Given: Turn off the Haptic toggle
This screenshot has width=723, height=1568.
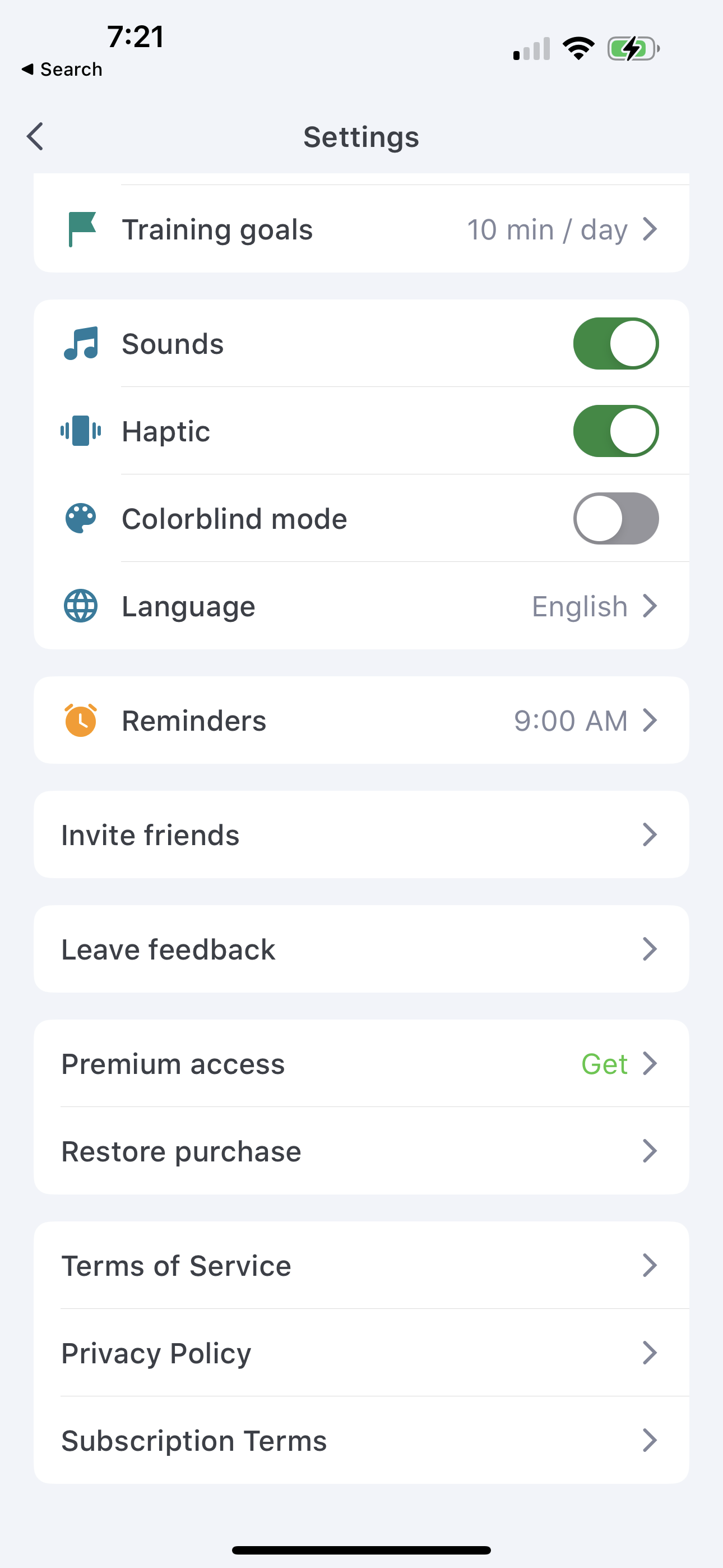Looking at the screenshot, I should click(615, 430).
